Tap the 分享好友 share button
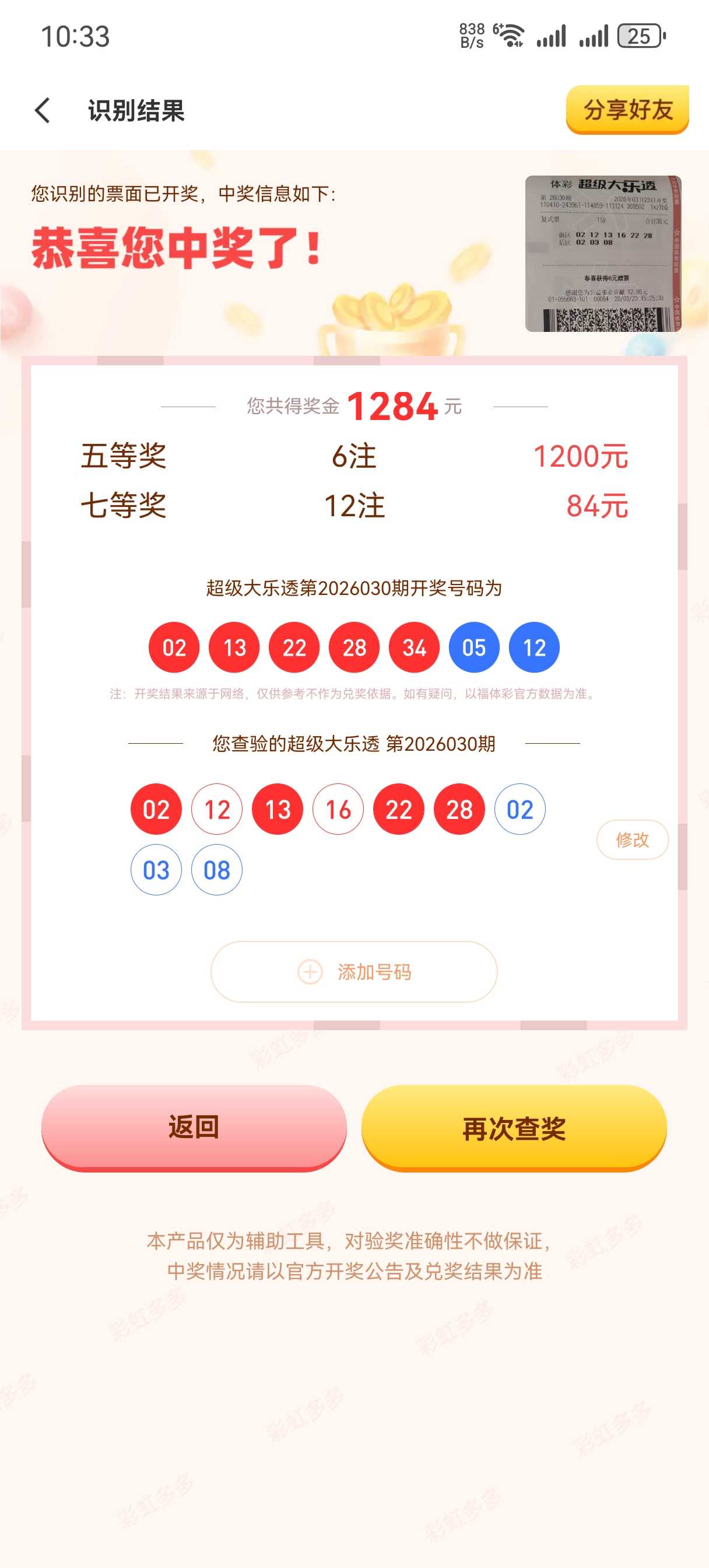Screen dimensions: 709x1568 (x=627, y=109)
